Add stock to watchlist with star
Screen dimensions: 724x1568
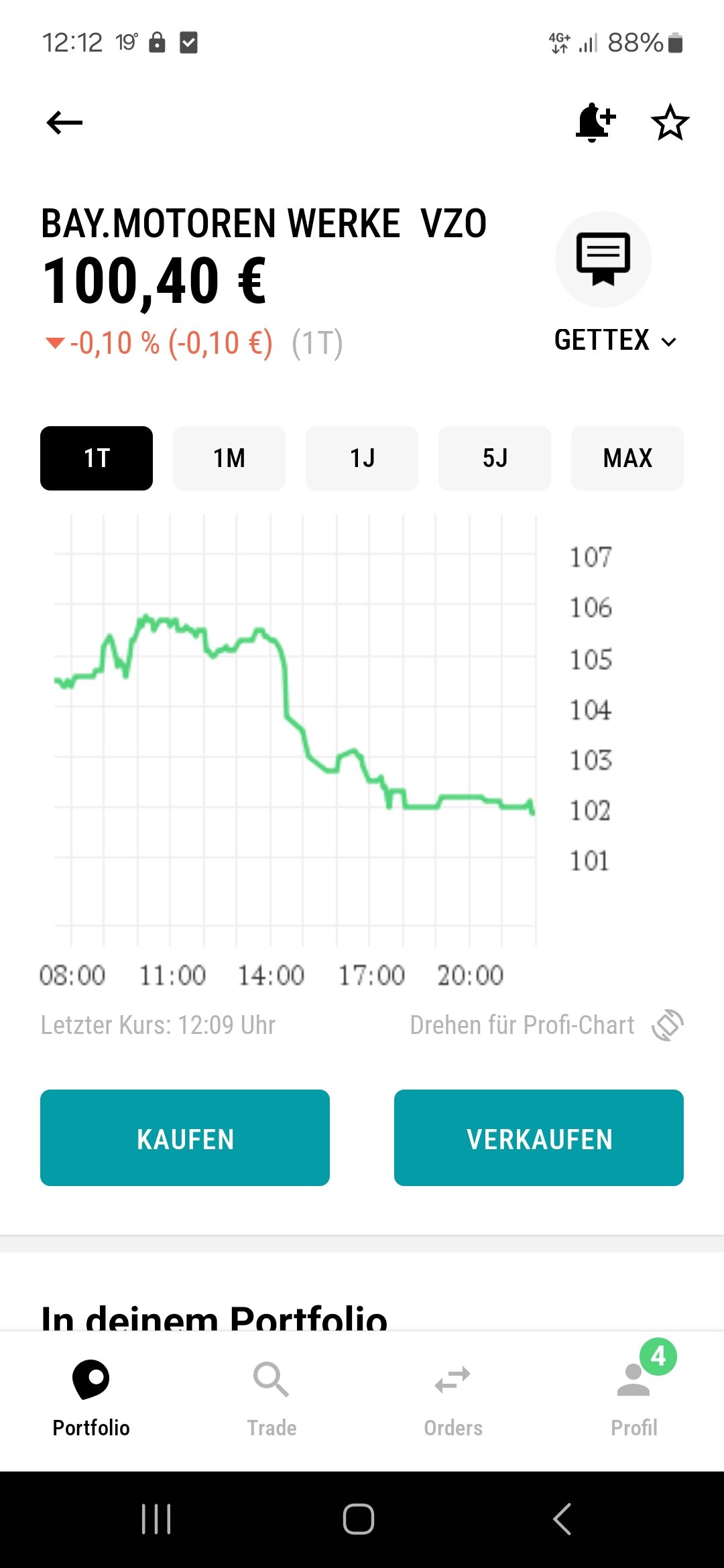tap(670, 123)
